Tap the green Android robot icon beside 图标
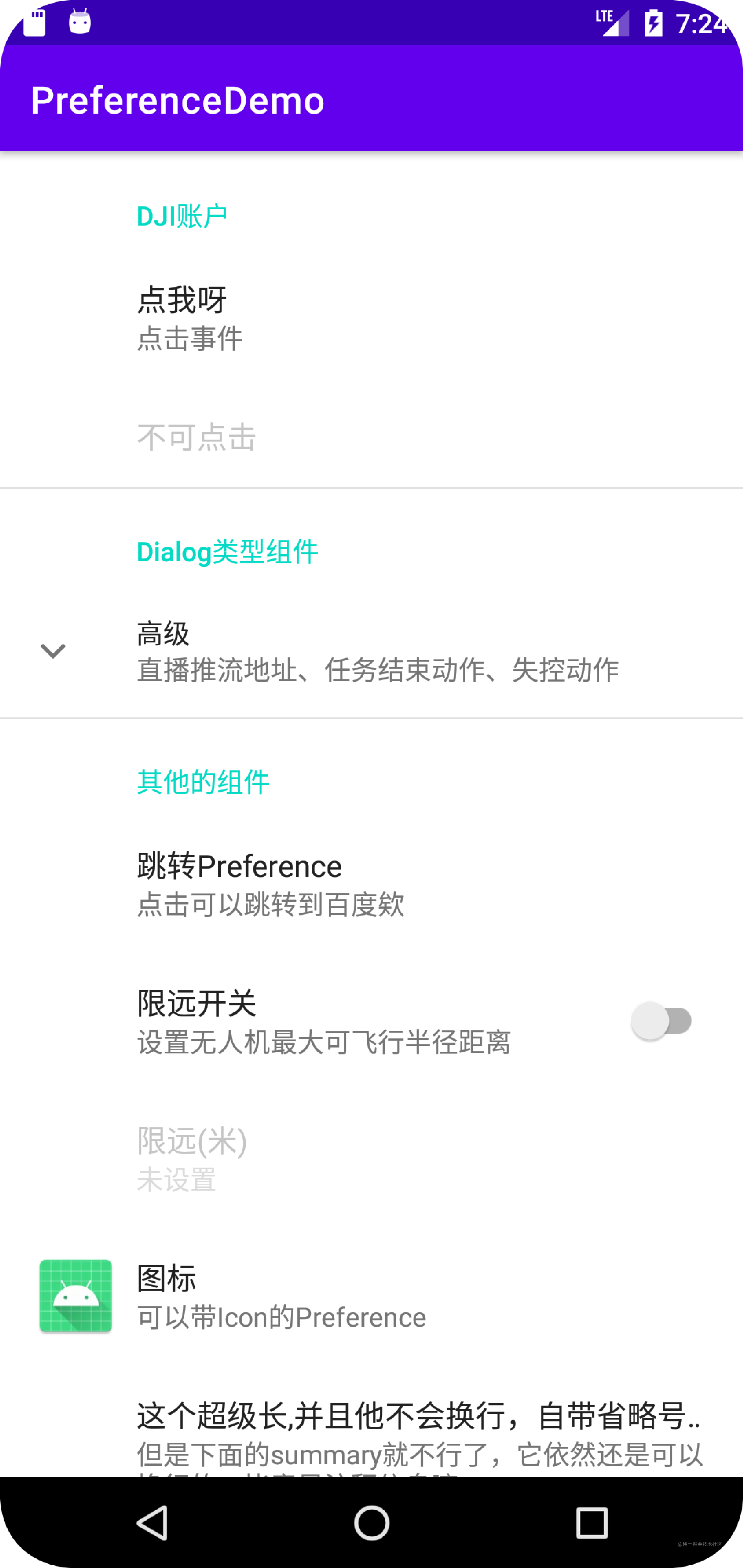 pyautogui.click(x=75, y=1296)
